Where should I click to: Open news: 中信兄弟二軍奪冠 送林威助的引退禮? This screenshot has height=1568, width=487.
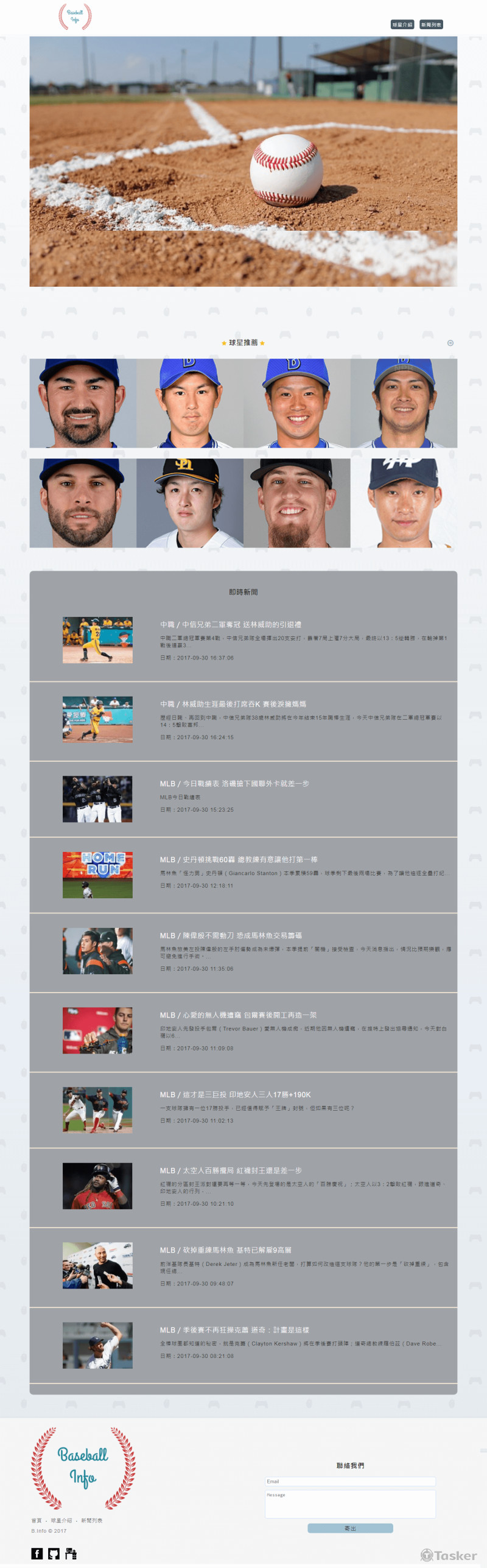tap(230, 624)
